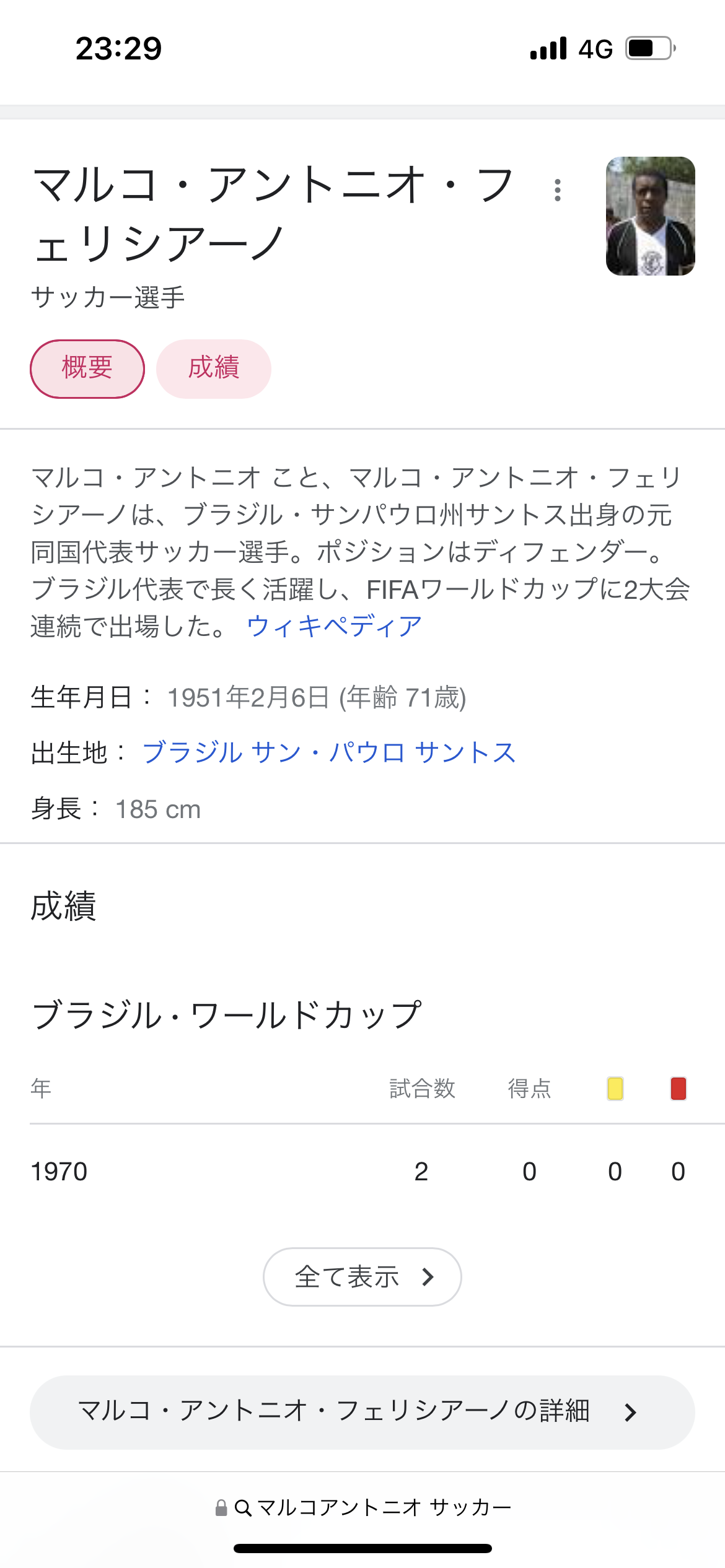Select the 概要 chip
This screenshot has height=1568, width=725.
click(87, 368)
